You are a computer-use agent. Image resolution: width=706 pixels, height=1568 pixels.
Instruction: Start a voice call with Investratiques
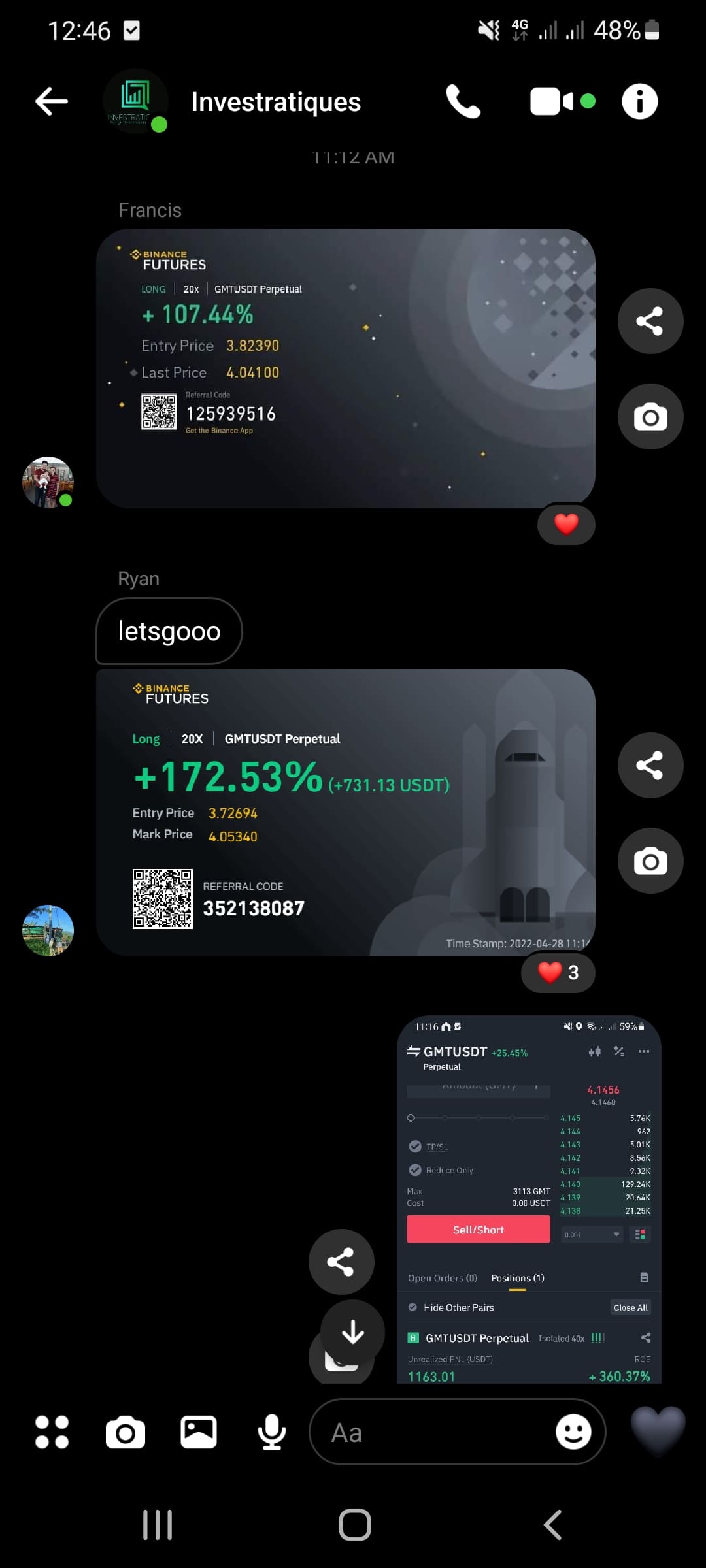(463, 101)
